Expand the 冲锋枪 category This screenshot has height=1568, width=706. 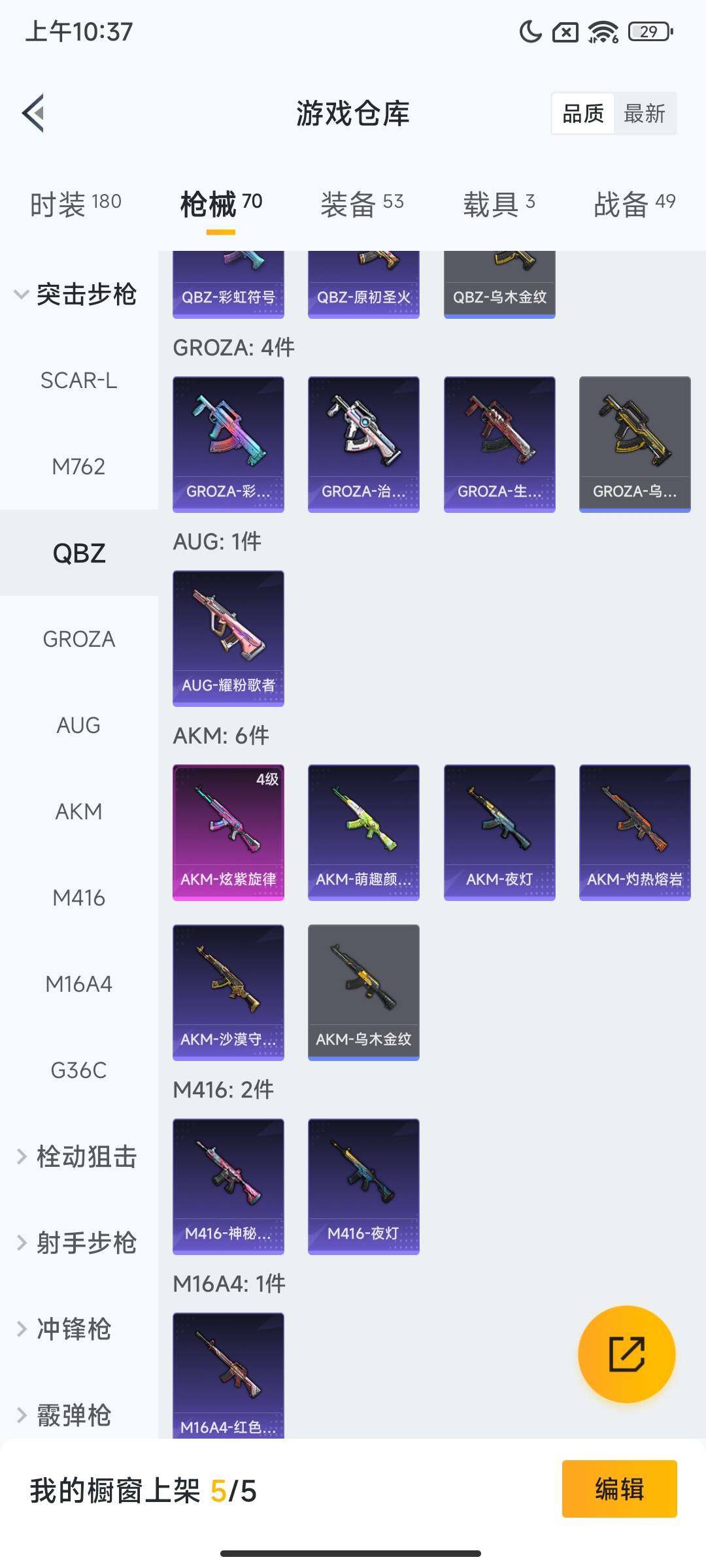65,1329
